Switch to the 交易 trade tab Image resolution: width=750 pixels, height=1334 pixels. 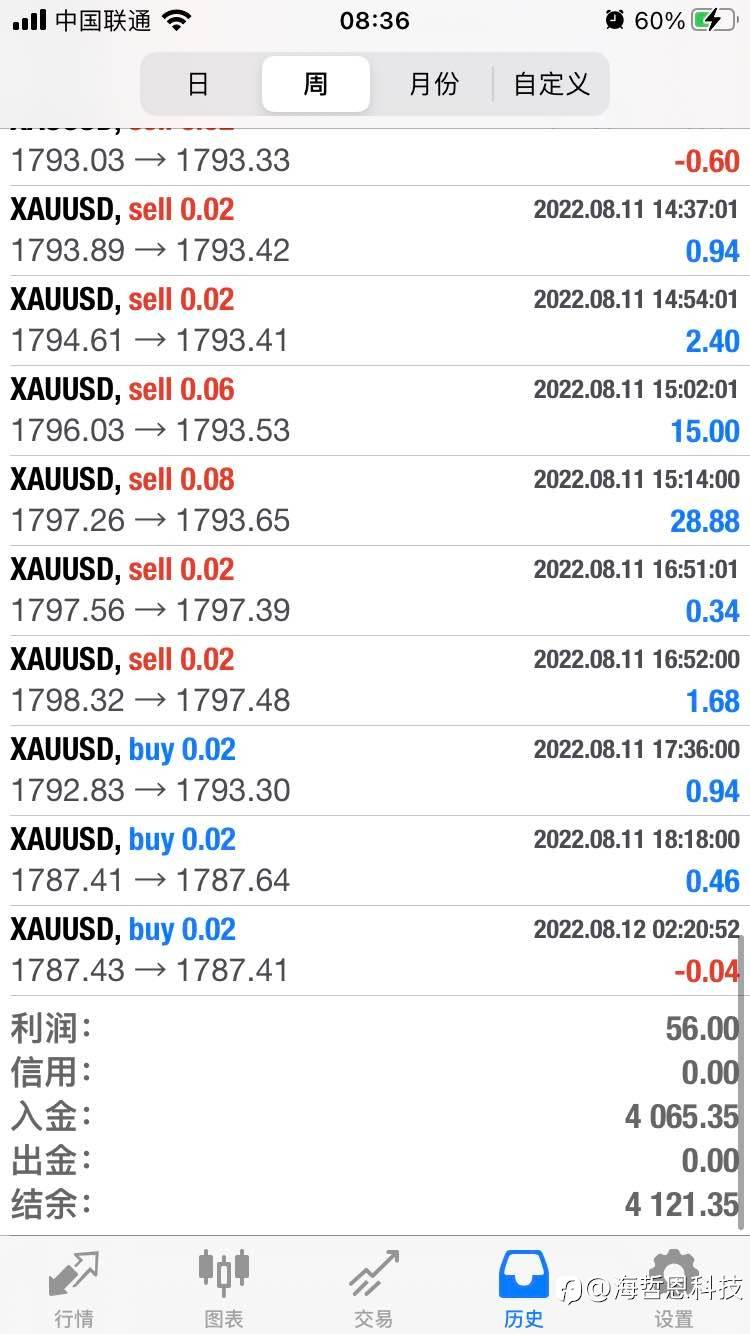click(374, 1288)
